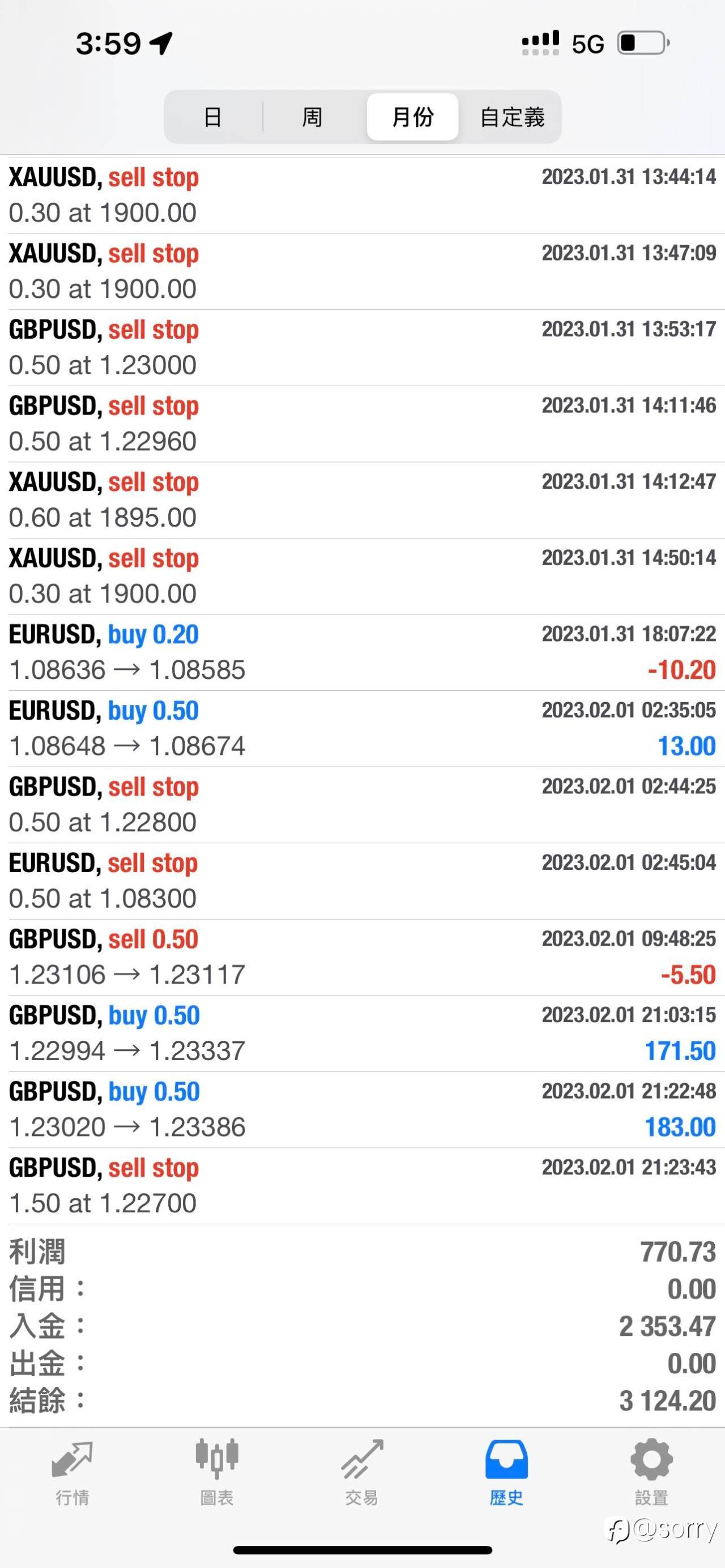Switch to the 日 period tab
The height and width of the screenshot is (1568, 725).
213,116
